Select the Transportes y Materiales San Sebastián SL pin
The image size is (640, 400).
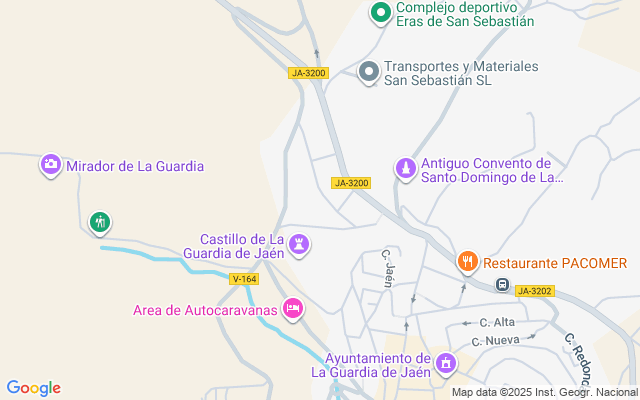coord(369,71)
